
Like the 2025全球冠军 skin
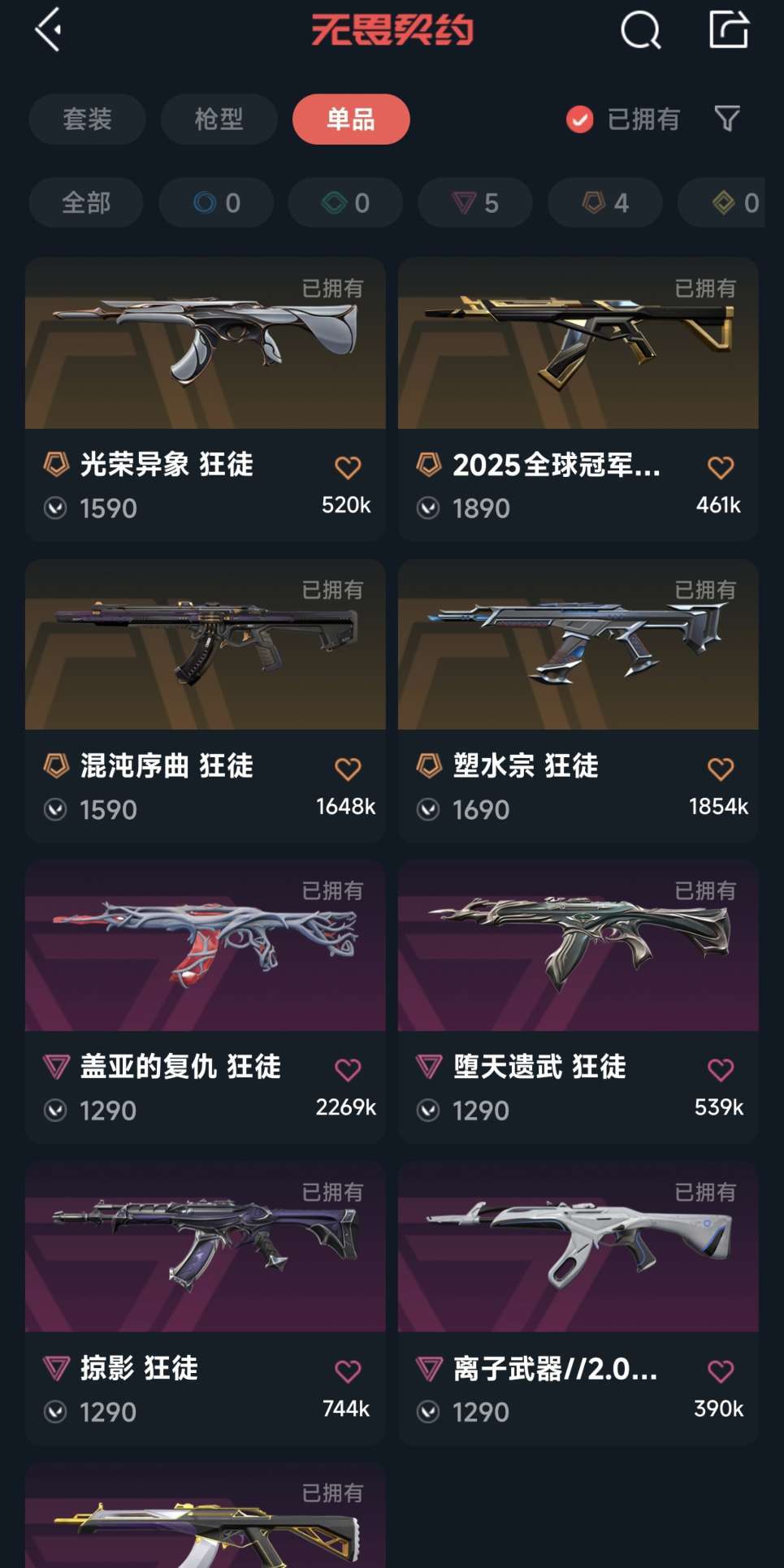(x=721, y=467)
